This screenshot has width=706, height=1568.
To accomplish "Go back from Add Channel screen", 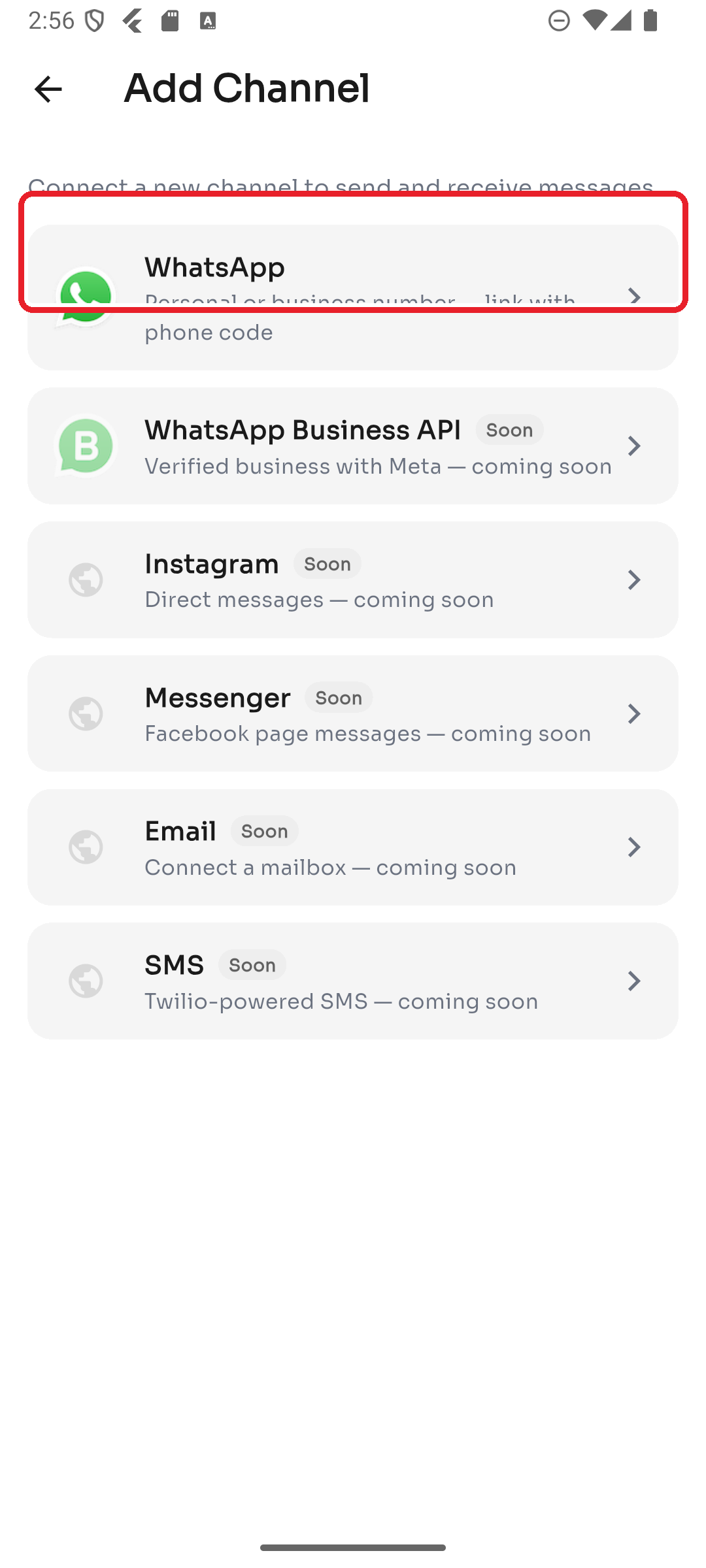I will (48, 89).
